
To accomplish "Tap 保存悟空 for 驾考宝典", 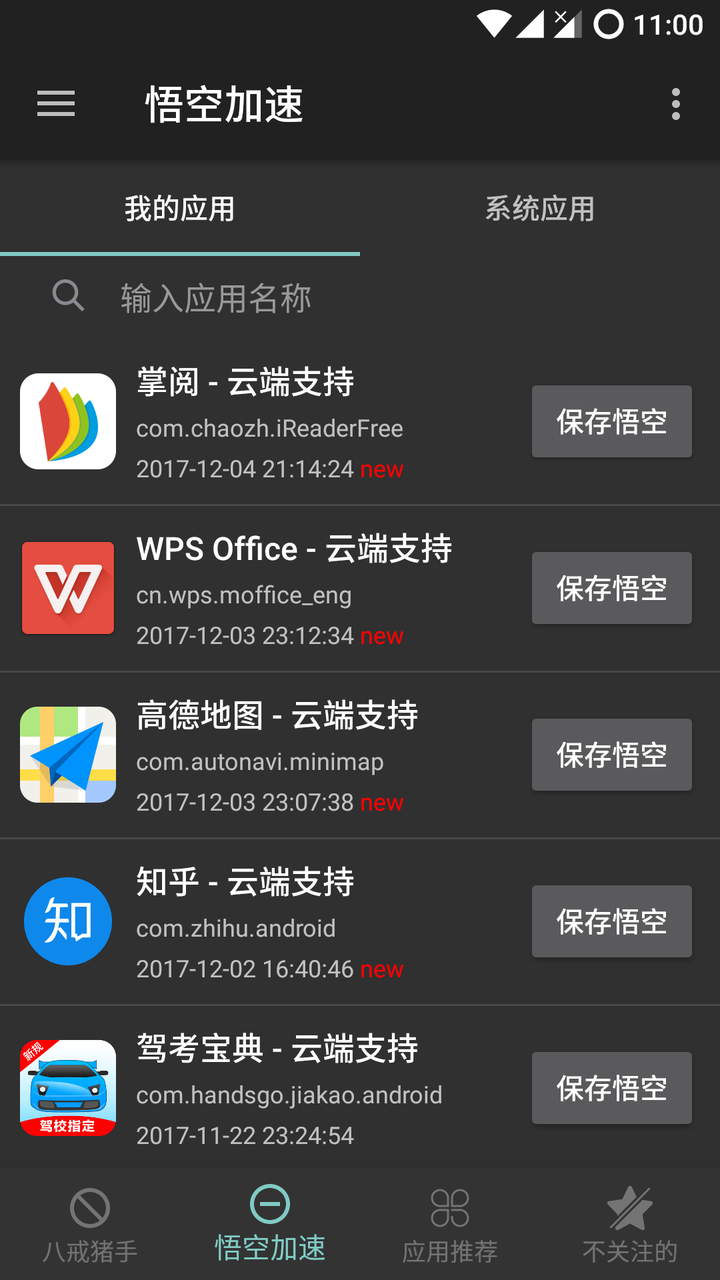I will (612, 1088).
